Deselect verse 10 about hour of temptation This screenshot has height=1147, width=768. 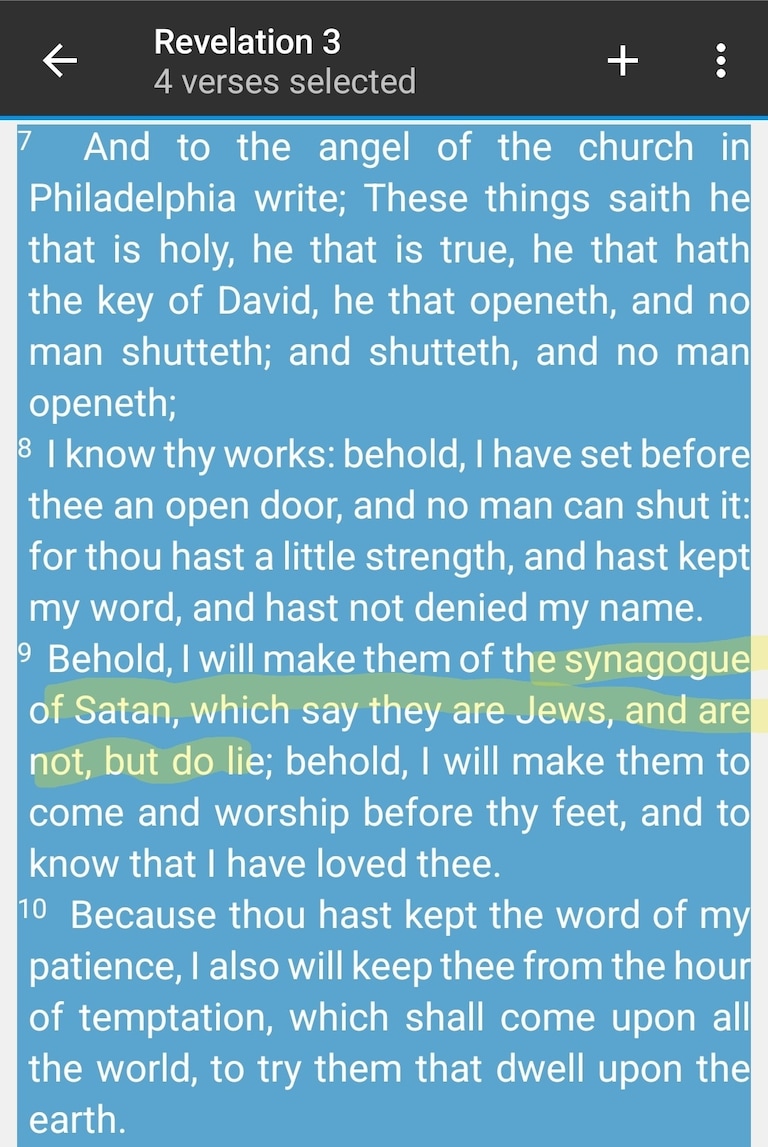tap(388, 1017)
